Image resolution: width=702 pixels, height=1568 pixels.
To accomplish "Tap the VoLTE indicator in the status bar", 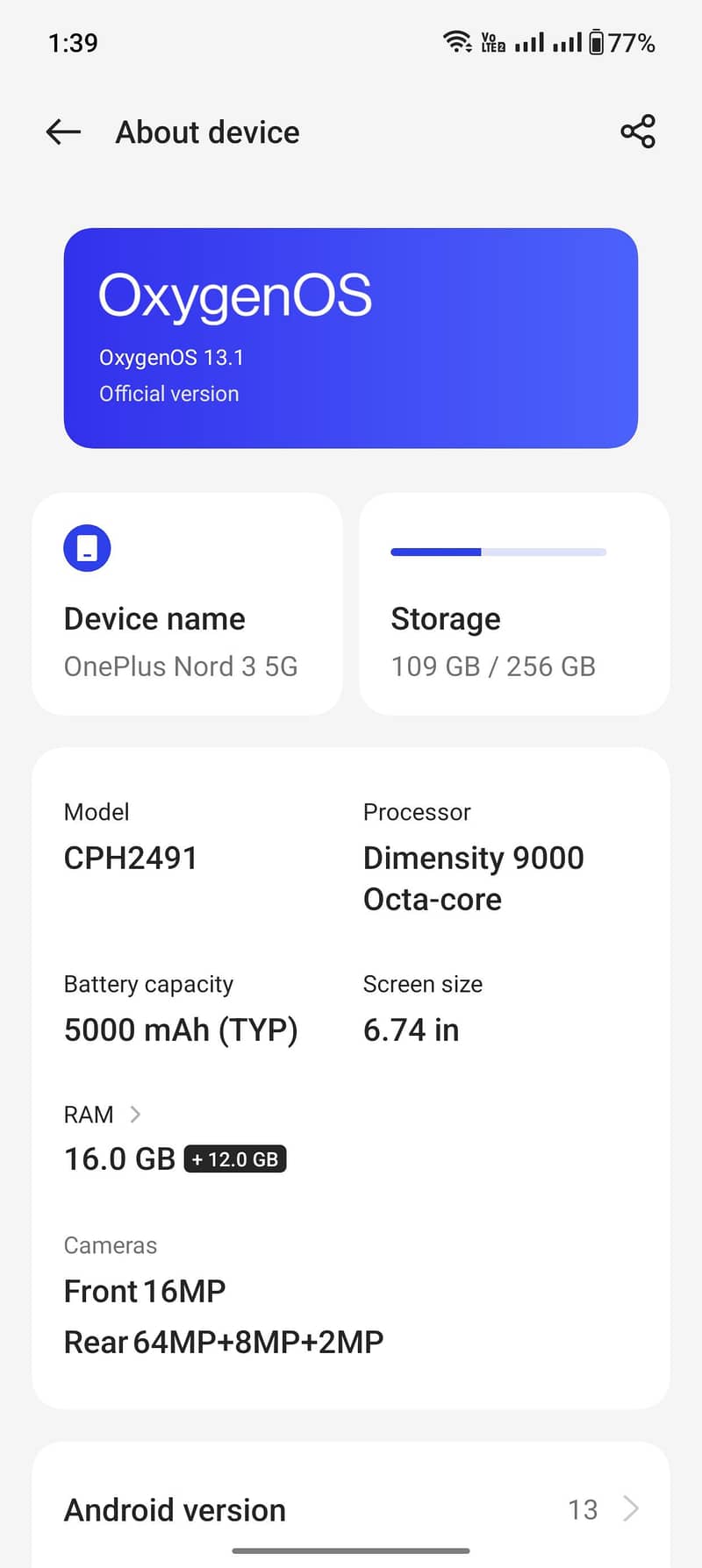I will click(x=491, y=41).
